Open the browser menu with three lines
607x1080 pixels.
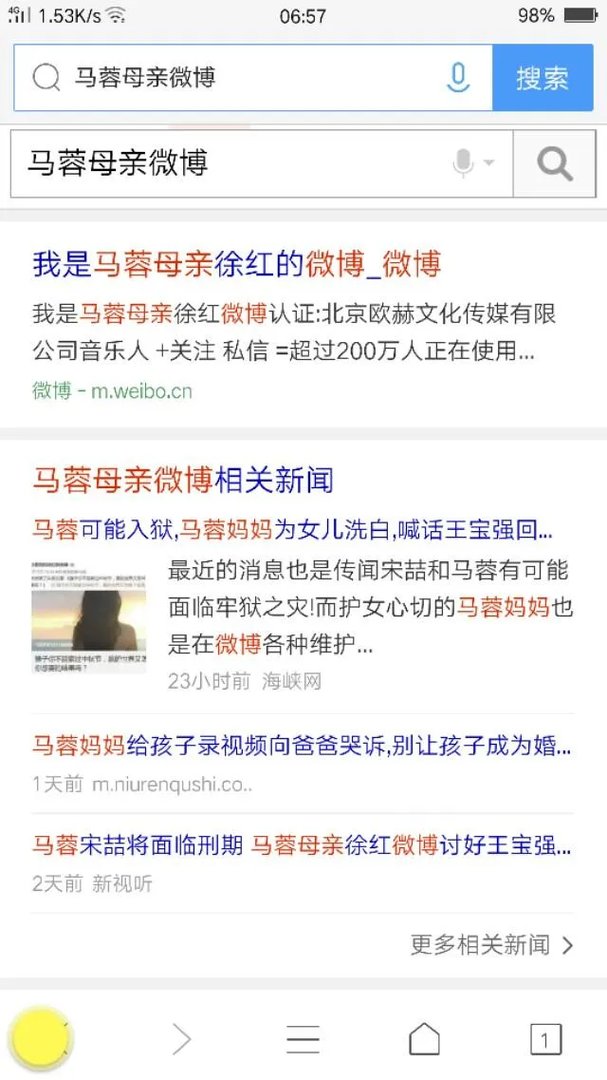(x=303, y=1040)
